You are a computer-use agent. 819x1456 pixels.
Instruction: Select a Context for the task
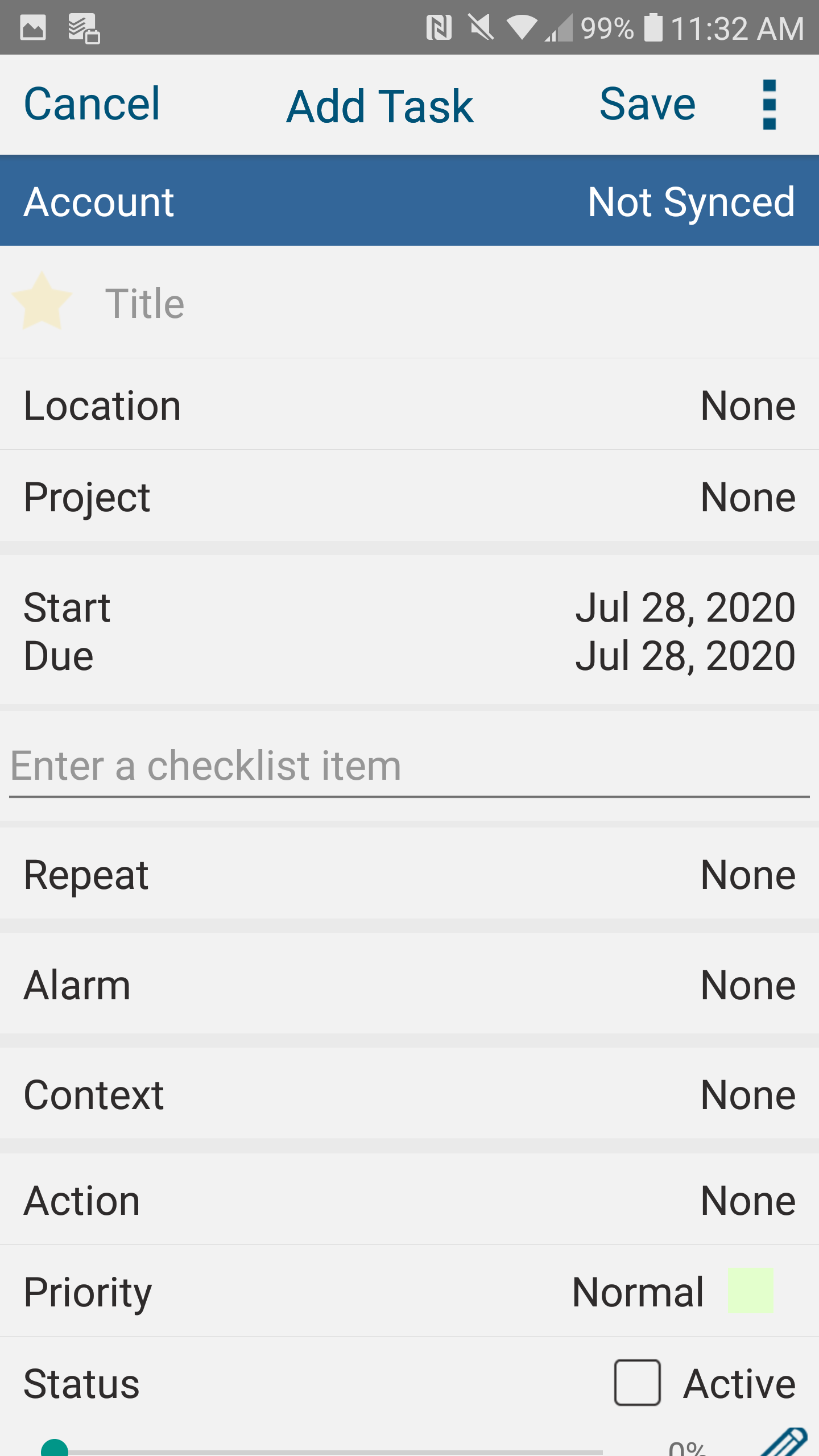[x=409, y=1095]
